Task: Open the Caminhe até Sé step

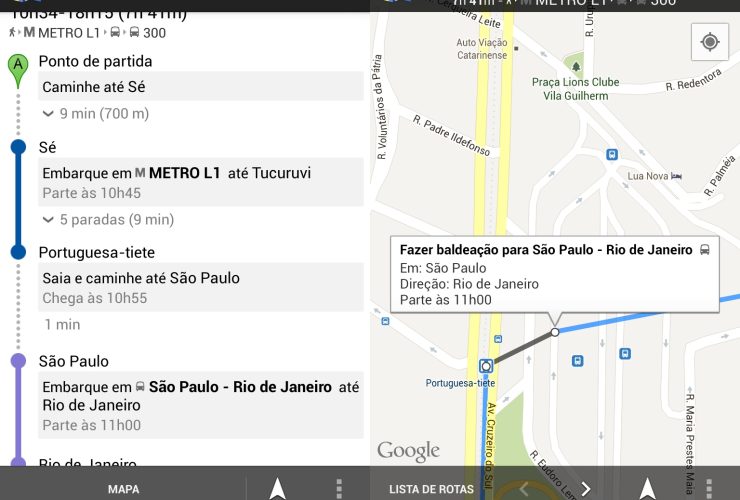Action: click(x=200, y=87)
